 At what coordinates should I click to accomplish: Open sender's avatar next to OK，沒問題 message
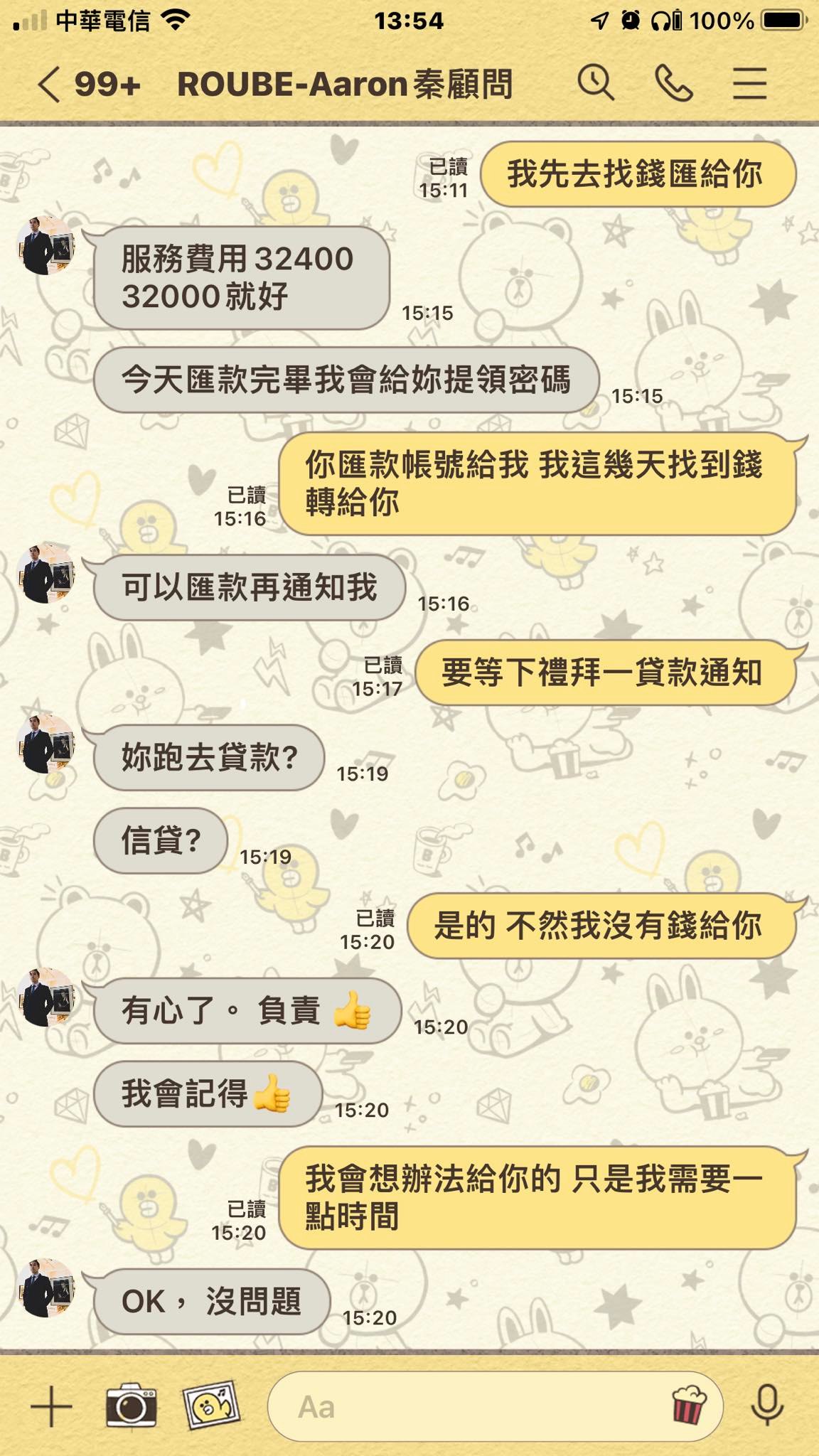coord(46,1289)
